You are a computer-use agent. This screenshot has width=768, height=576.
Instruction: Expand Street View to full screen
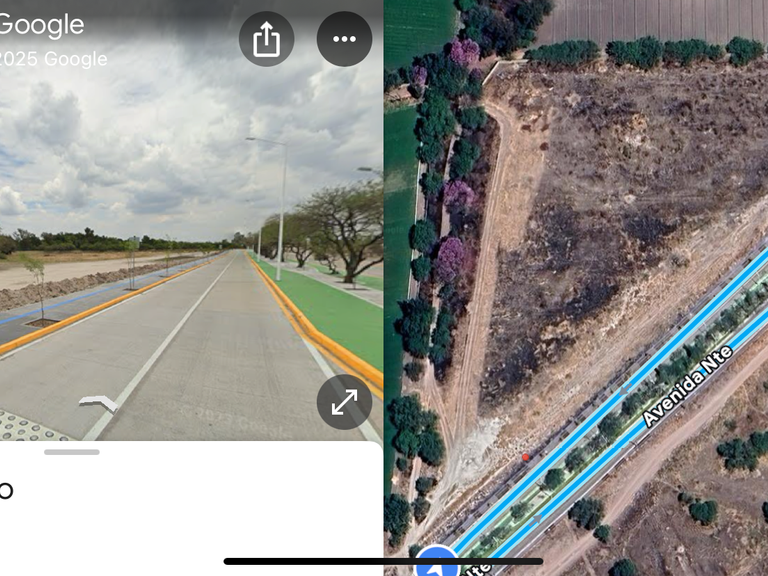click(x=344, y=402)
